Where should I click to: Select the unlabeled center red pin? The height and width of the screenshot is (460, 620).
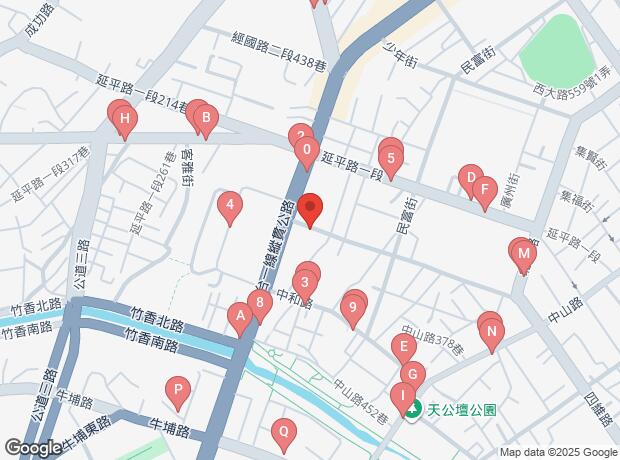coord(310,210)
